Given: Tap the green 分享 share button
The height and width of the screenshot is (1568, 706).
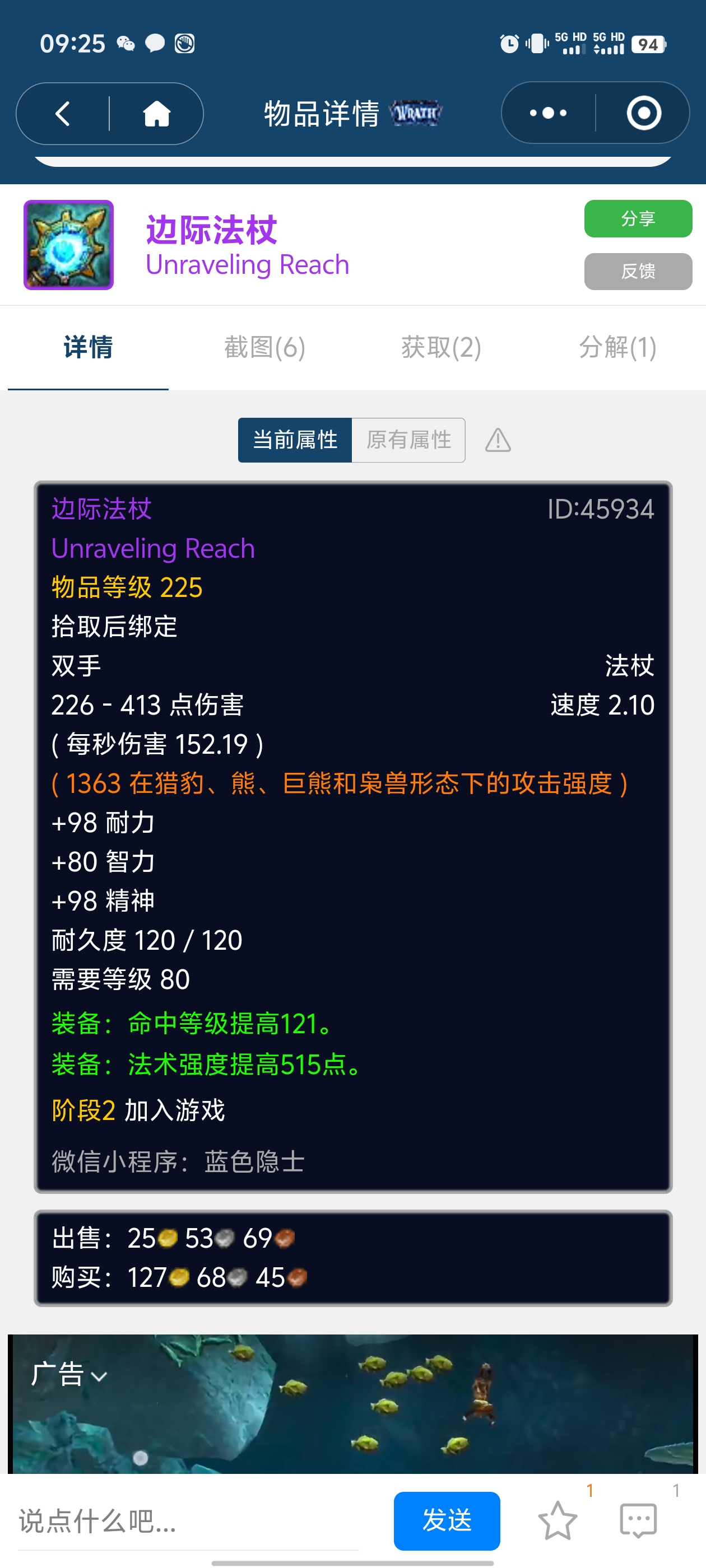Looking at the screenshot, I should (637, 218).
